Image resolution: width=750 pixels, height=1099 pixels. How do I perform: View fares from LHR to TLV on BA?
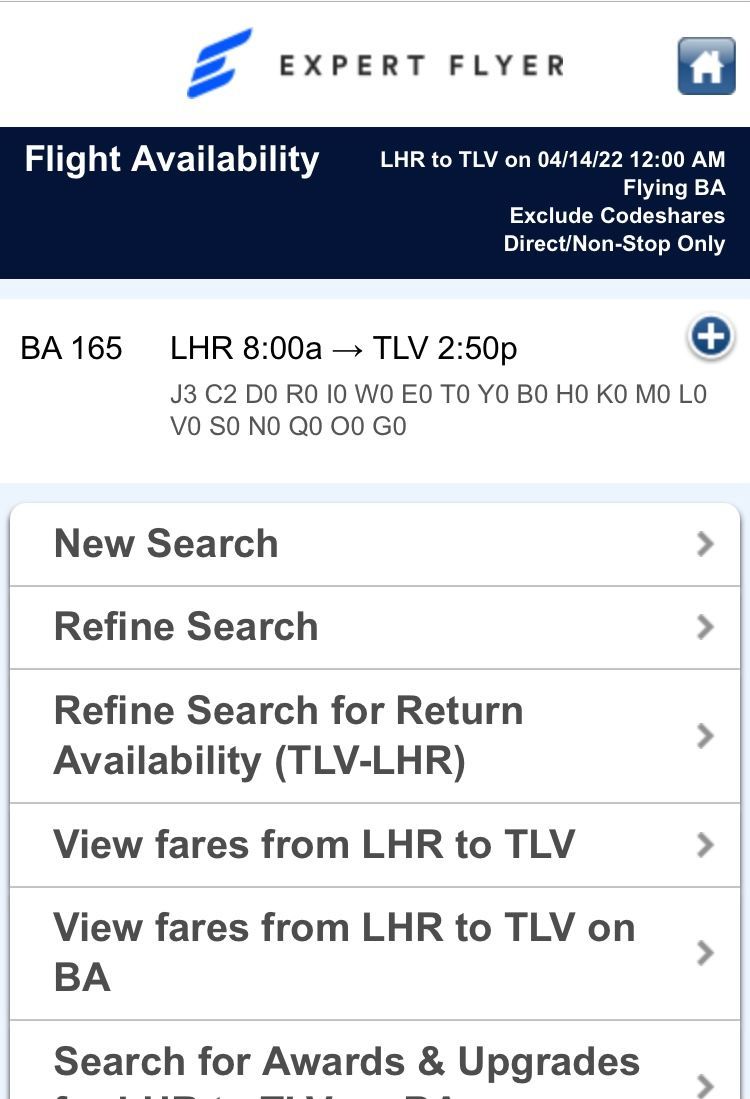(x=375, y=953)
